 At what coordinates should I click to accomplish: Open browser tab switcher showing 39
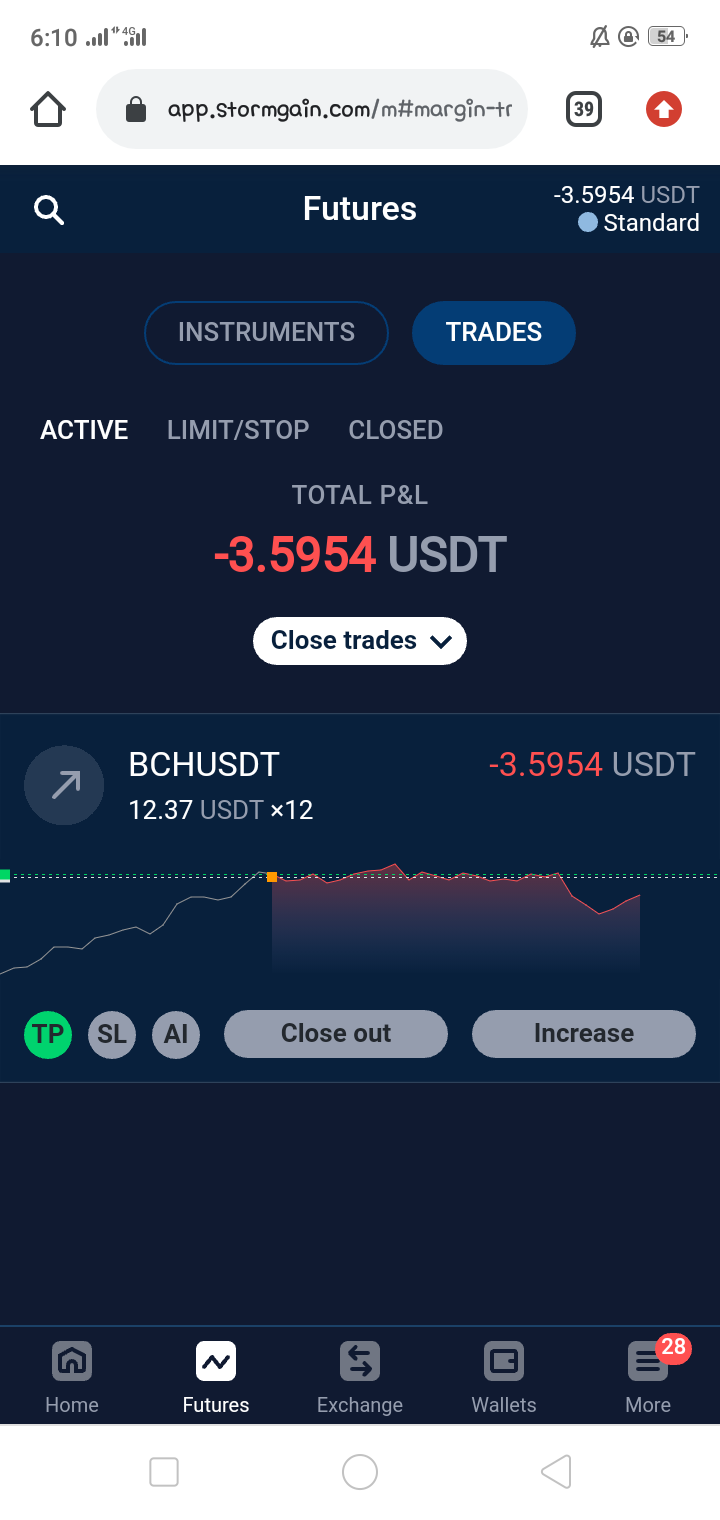tap(584, 109)
